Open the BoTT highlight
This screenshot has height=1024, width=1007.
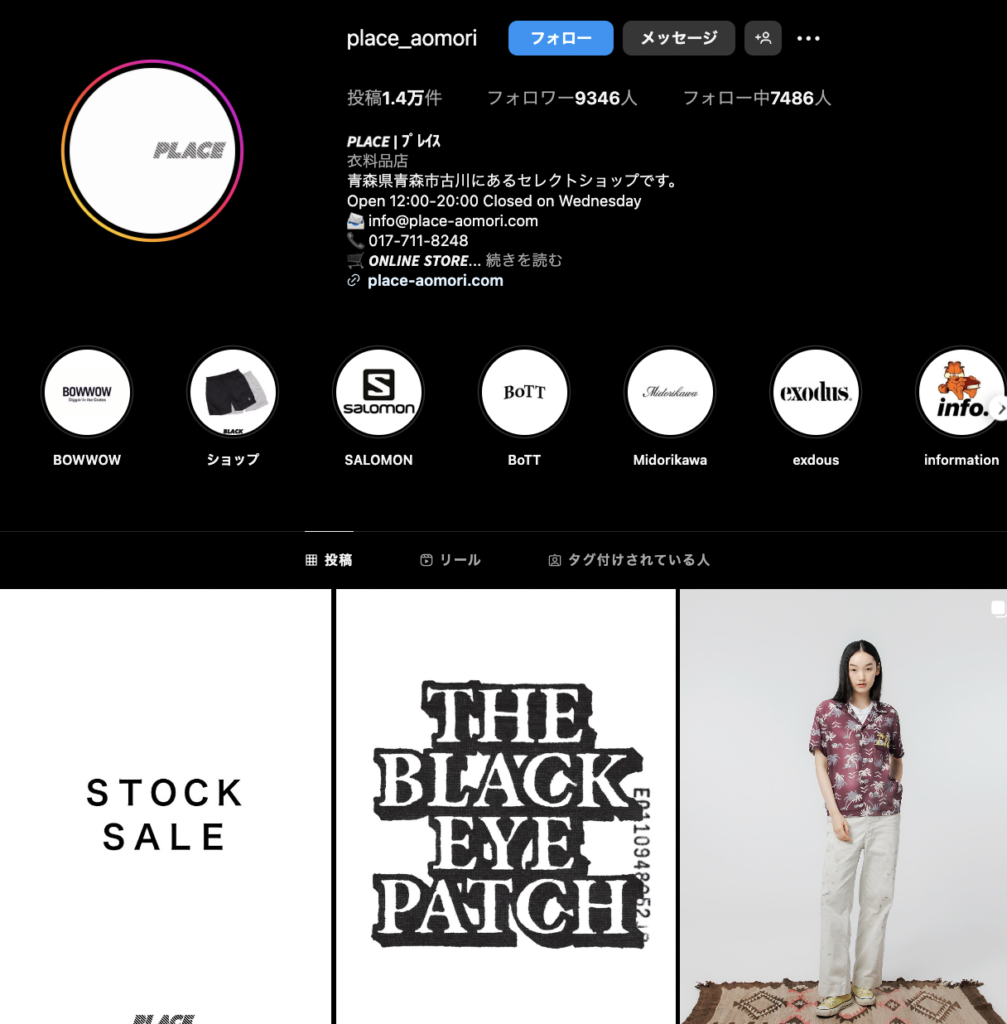(x=524, y=393)
